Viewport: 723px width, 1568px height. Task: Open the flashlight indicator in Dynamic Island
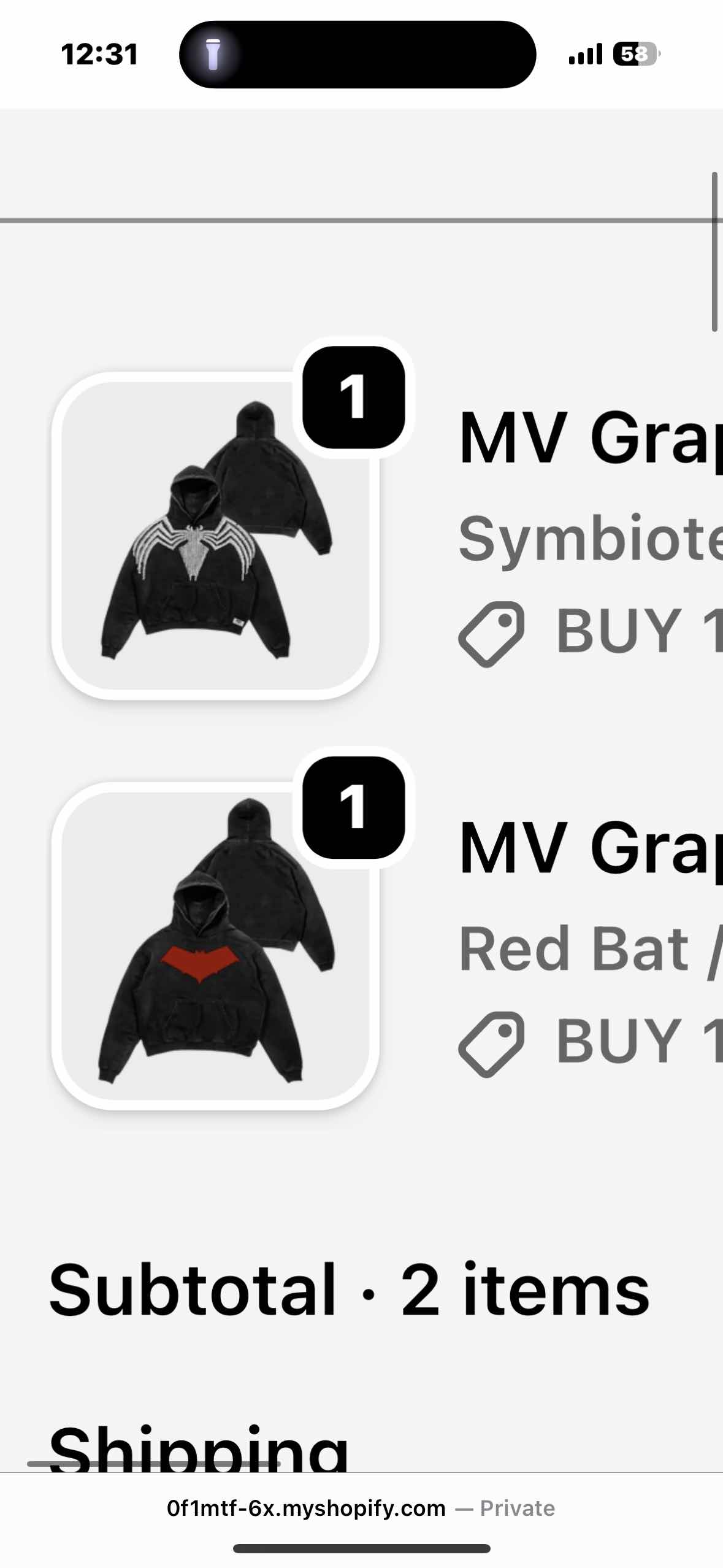click(x=213, y=54)
